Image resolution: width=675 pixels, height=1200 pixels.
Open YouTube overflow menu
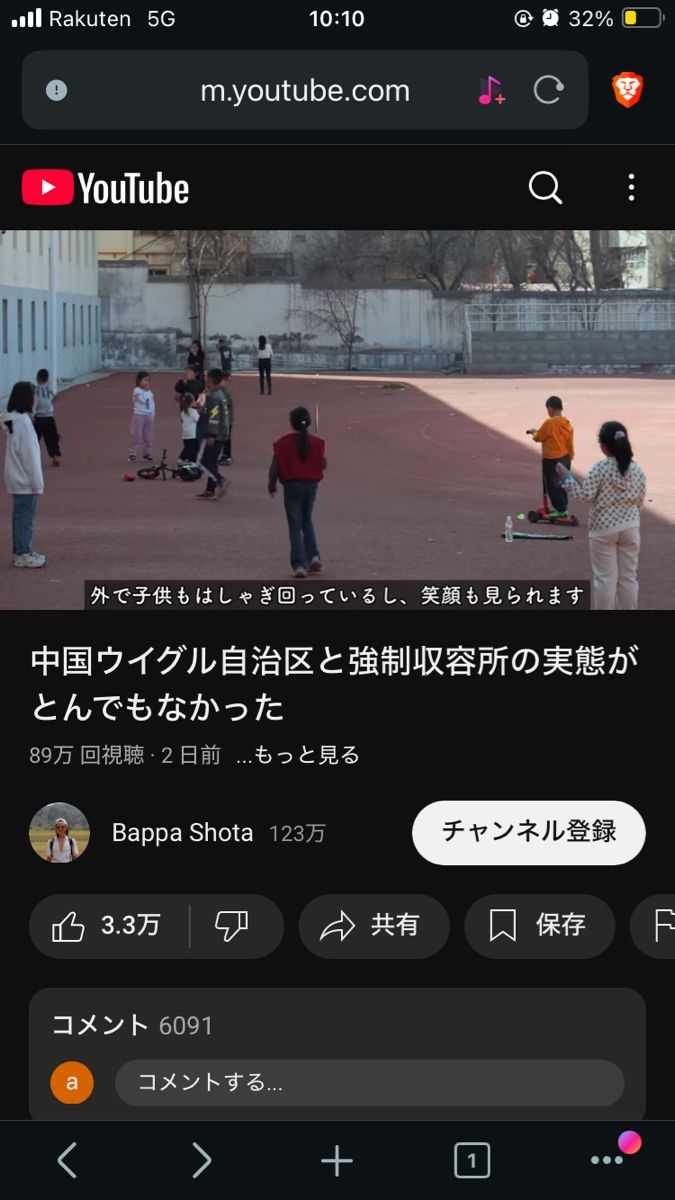(631, 188)
